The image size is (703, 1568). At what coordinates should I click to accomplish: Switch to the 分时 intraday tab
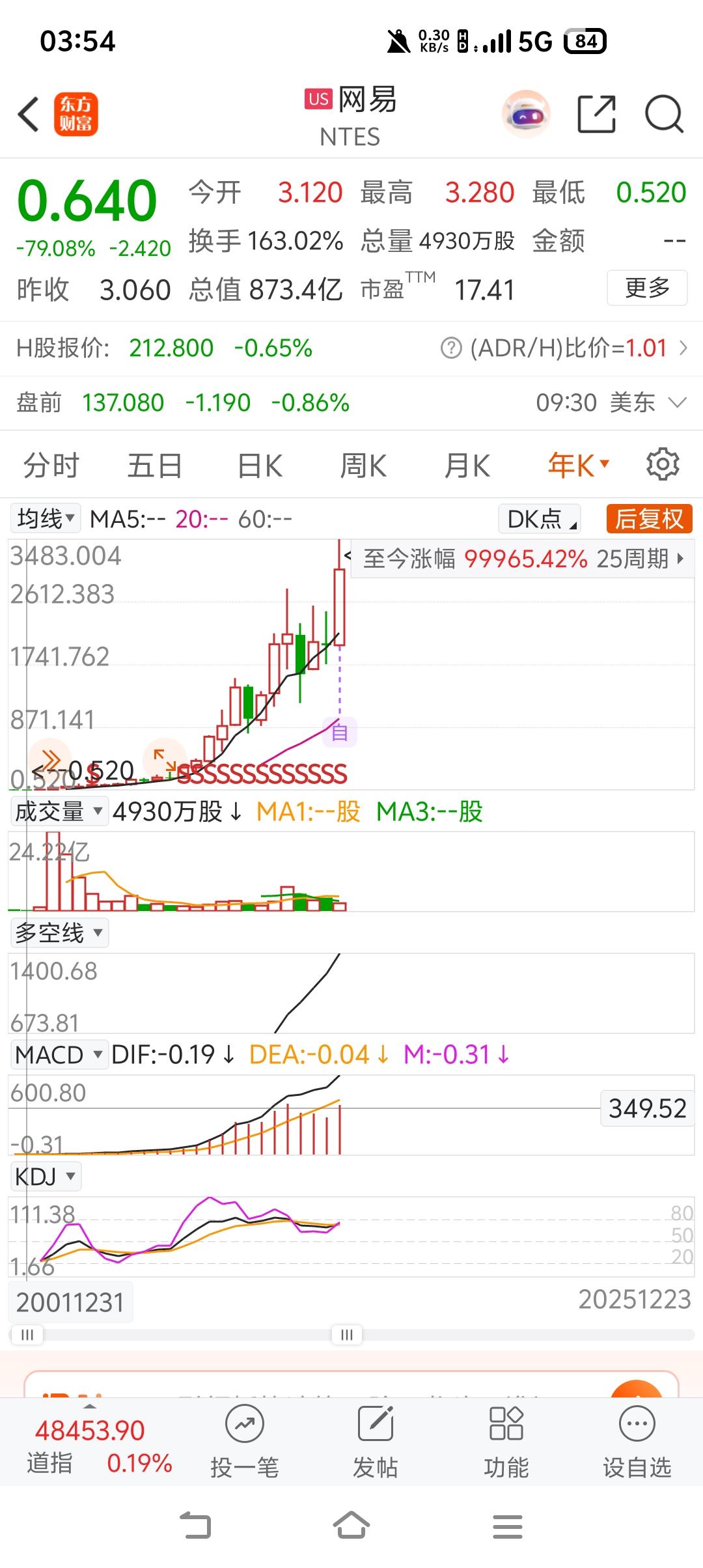49,464
